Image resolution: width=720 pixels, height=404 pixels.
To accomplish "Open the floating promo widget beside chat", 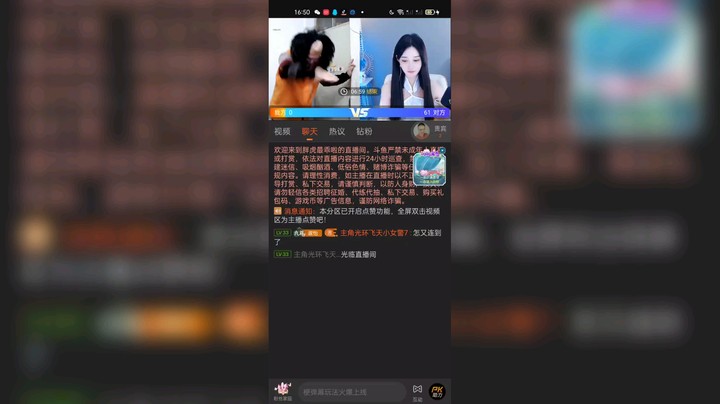I will pos(430,167).
